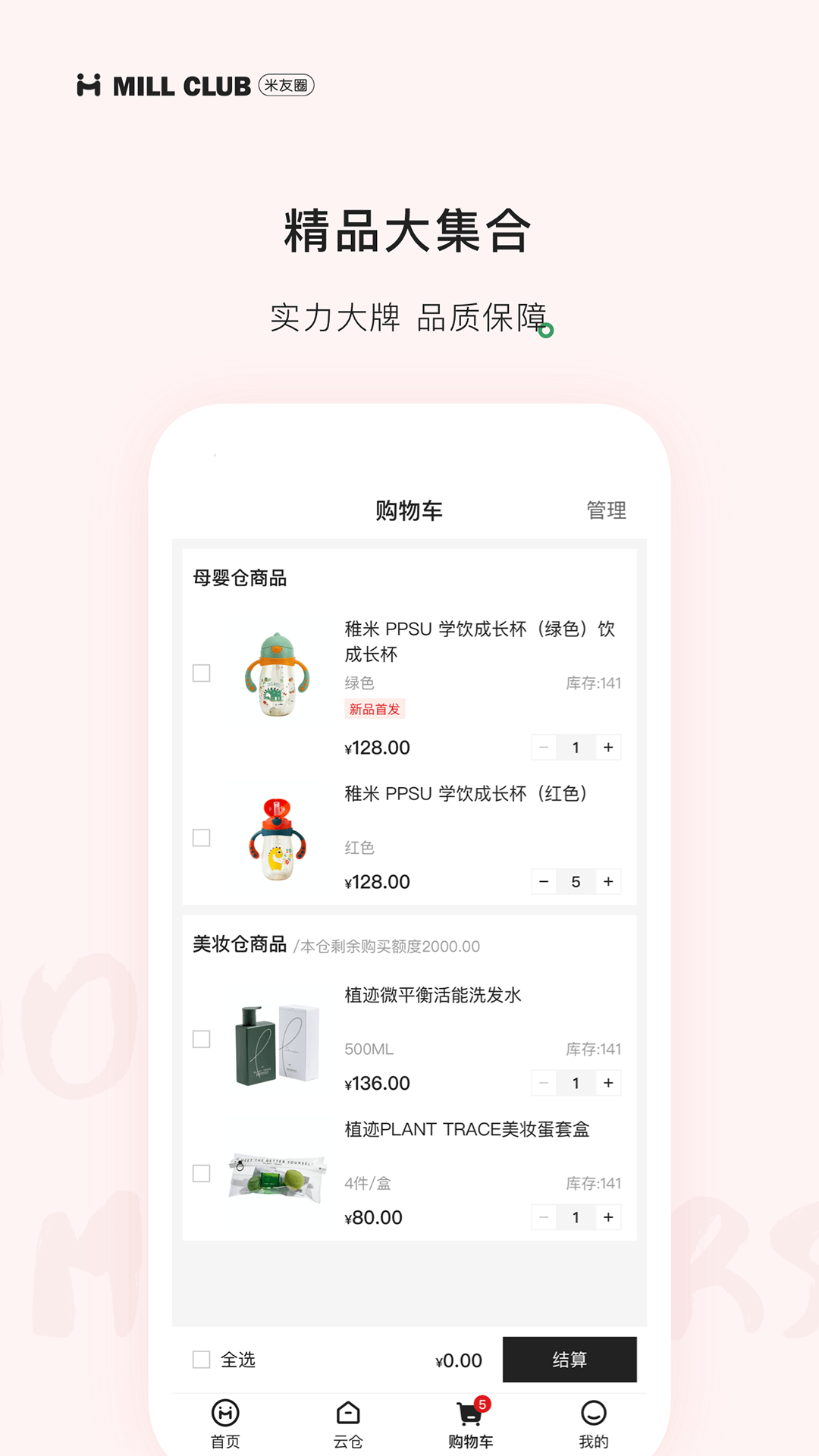The height and width of the screenshot is (1456, 819).
Task: Increase quantity of the beauty egg set
Action: [x=607, y=1217]
